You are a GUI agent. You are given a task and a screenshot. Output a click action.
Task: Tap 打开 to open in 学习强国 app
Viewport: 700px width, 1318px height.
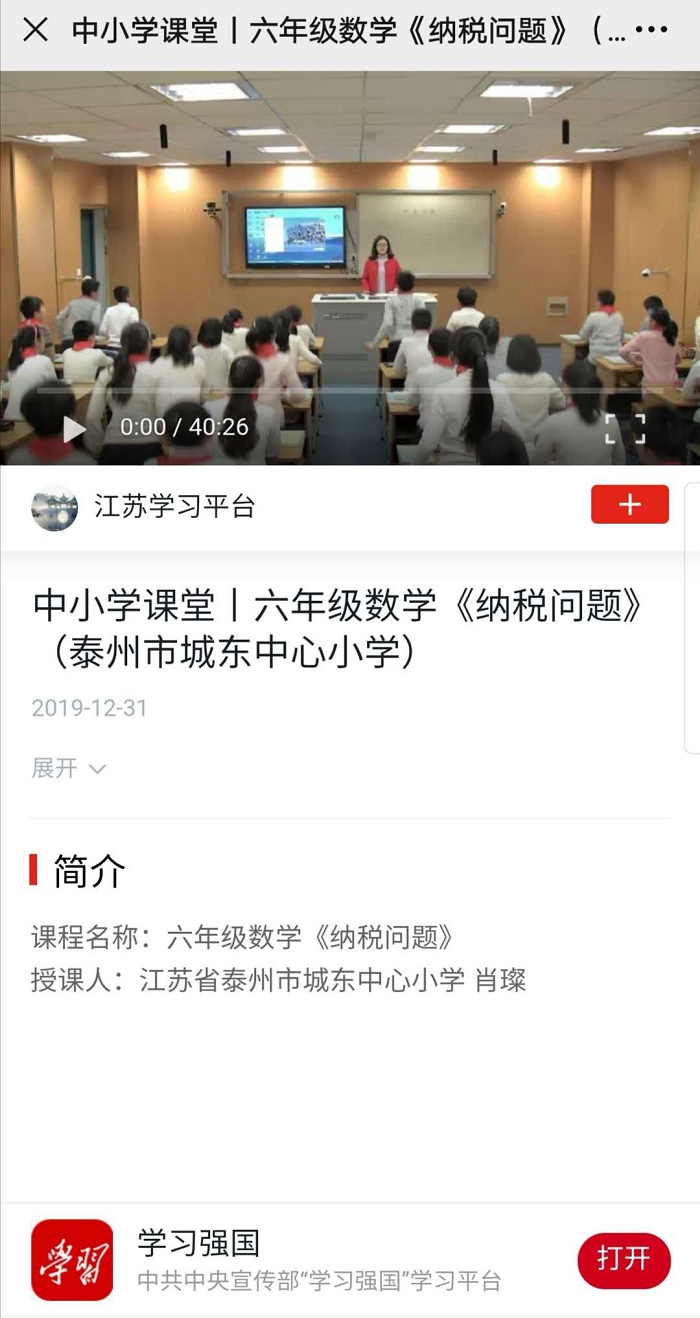click(623, 1259)
